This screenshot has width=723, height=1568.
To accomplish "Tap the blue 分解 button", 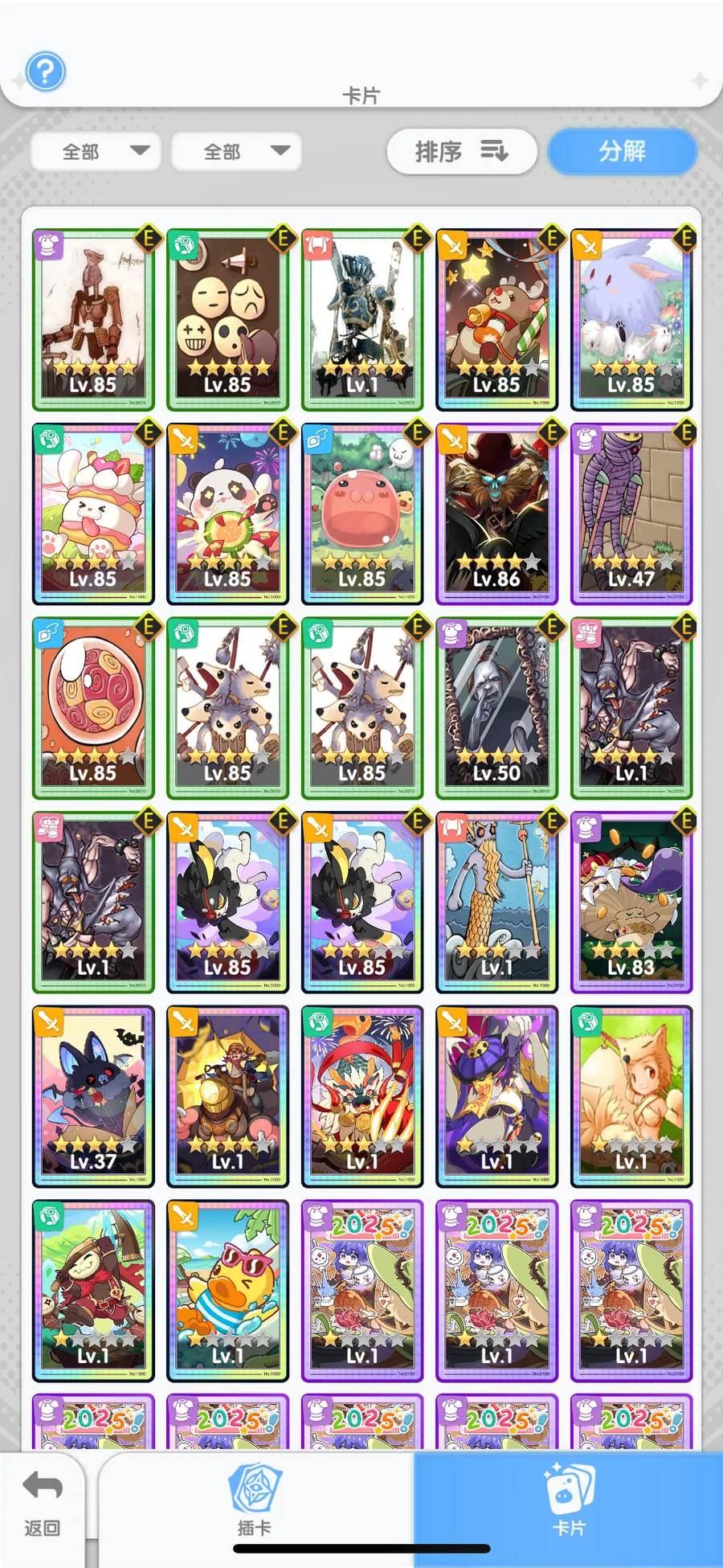I will point(622,151).
